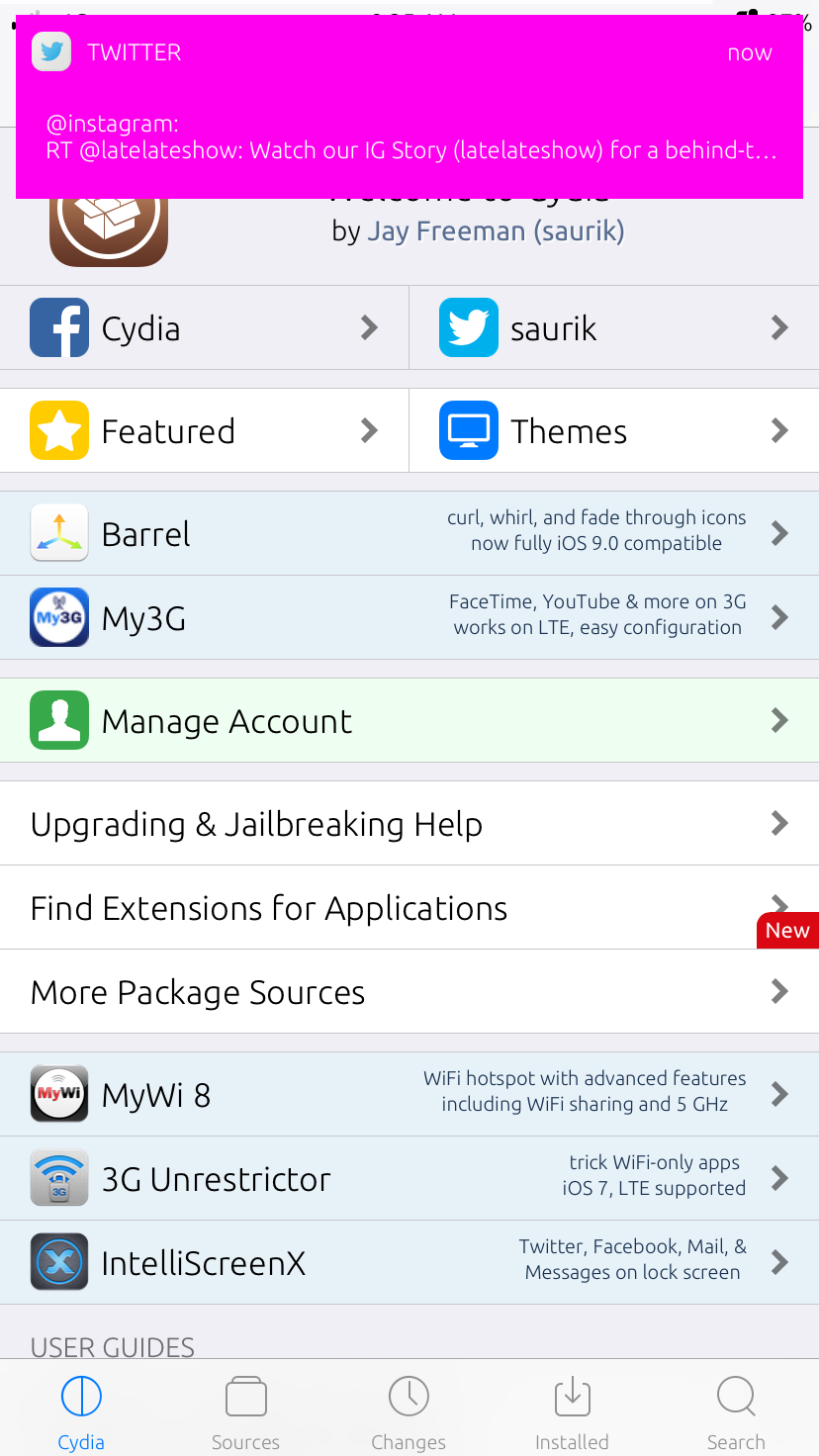This screenshot has height=1456, width=819.
Task: Switch to the Search tab
Action: tap(736, 1411)
